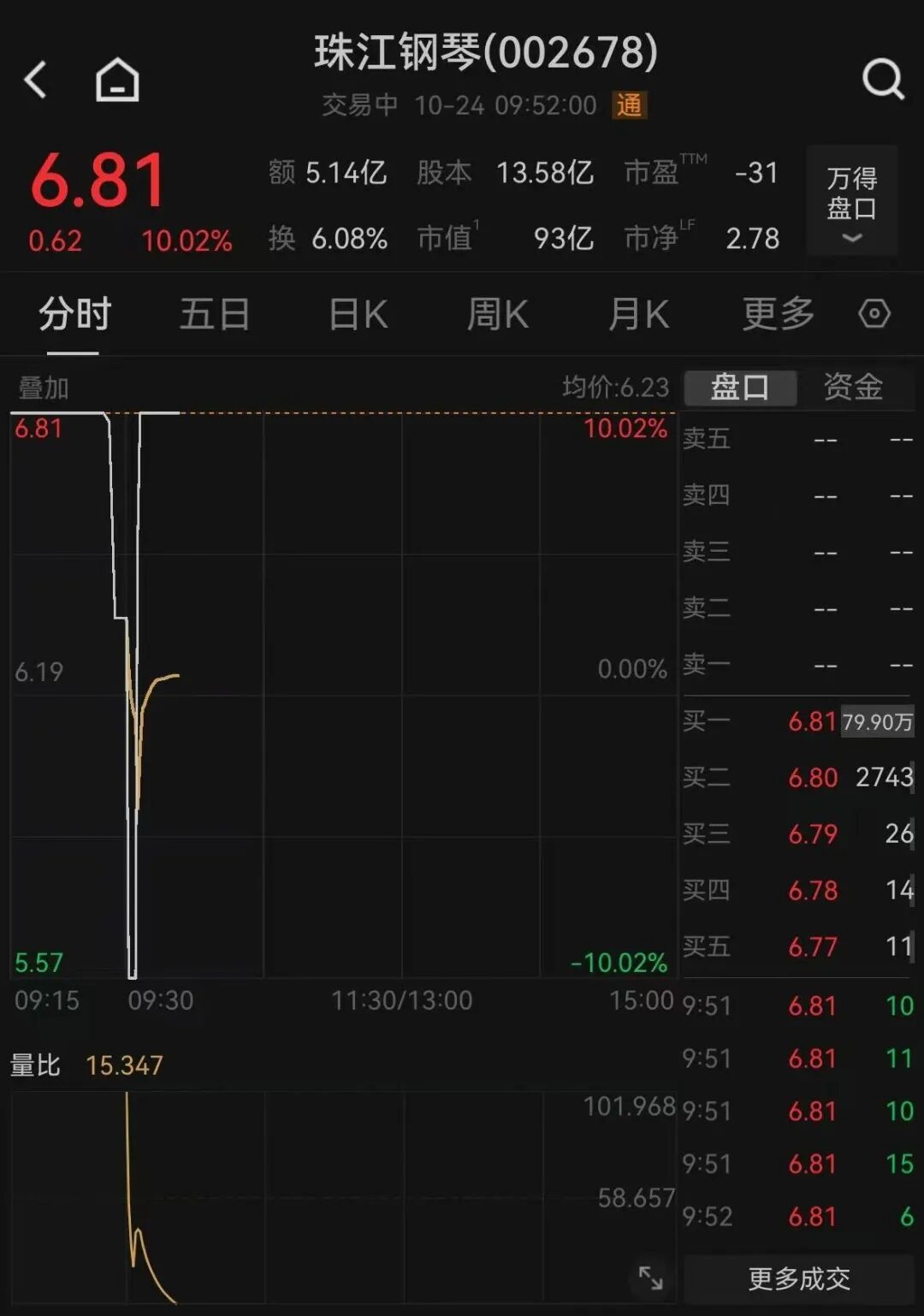
Task: Open the 更多 chart options
Action: pyautogui.click(x=778, y=314)
